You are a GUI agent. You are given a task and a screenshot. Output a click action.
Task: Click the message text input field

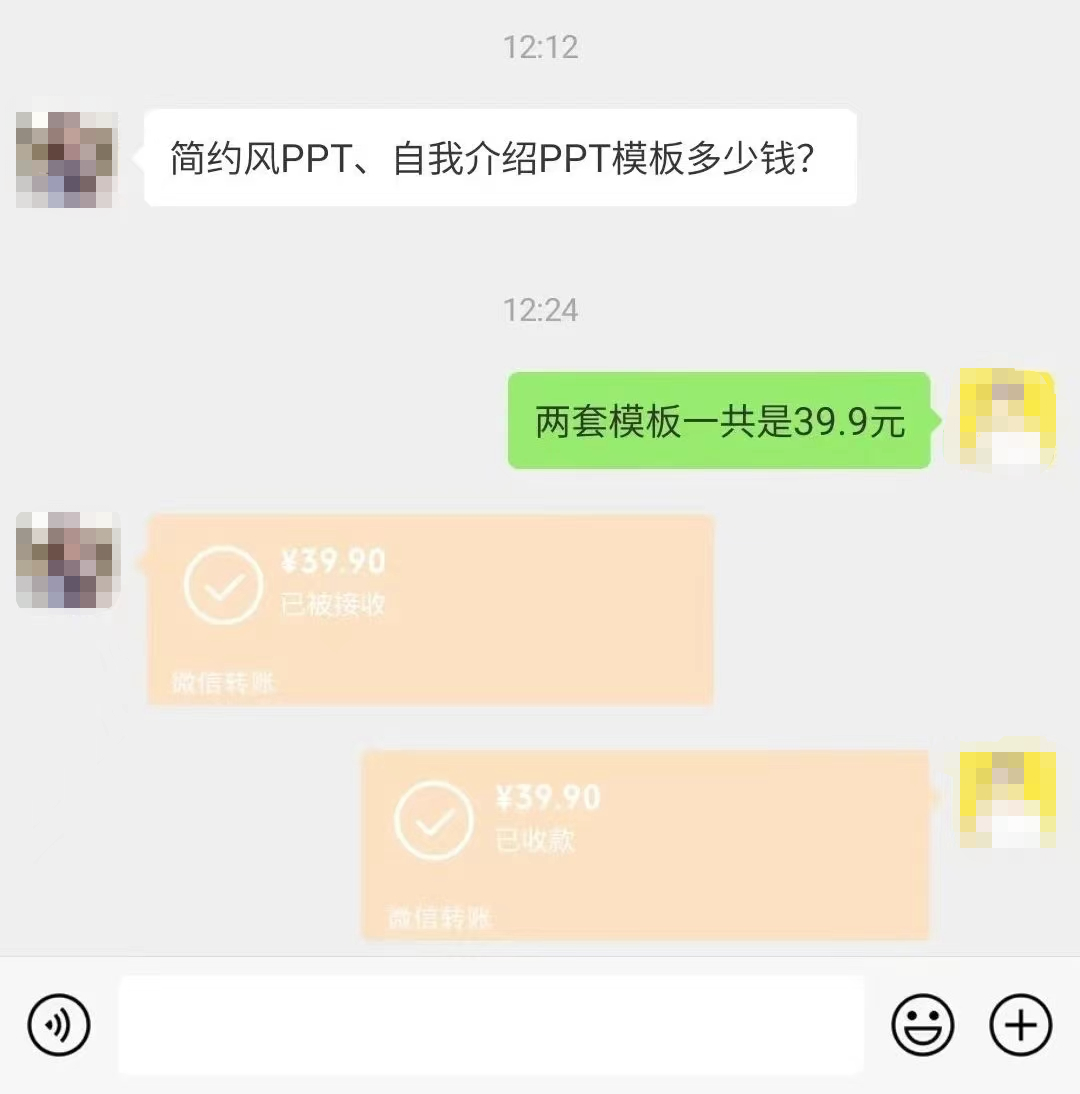pyautogui.click(x=490, y=1025)
